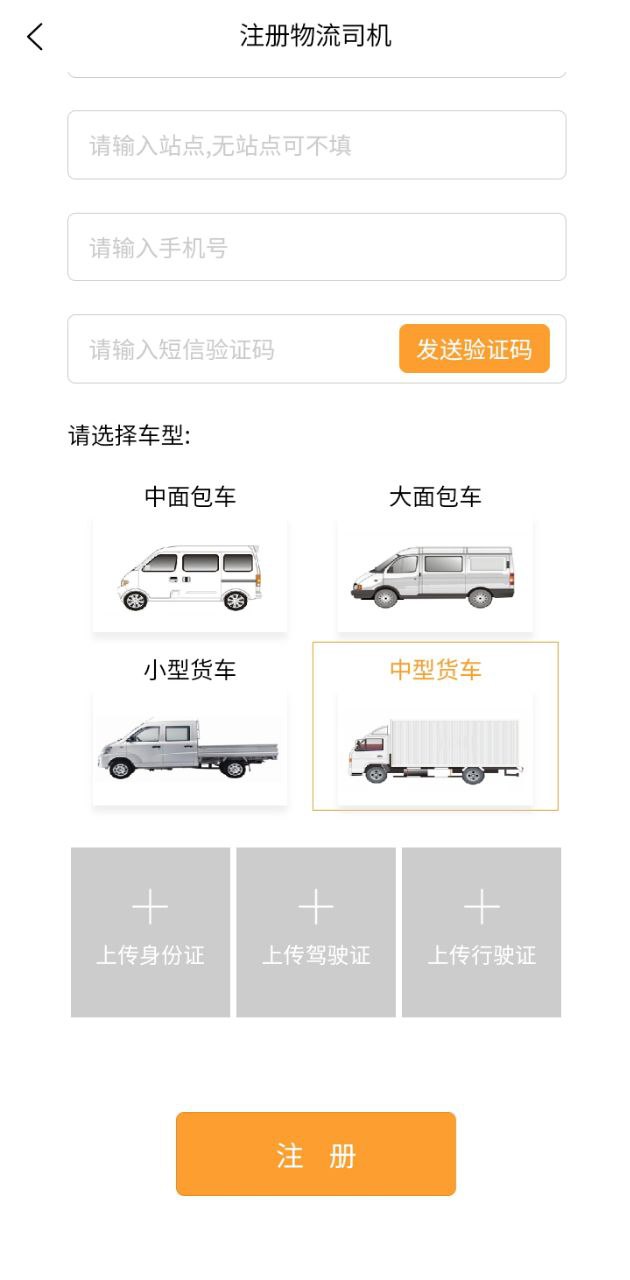The width and height of the screenshot is (630, 1280).
Task: Submit with the 注册 button
Action: pyautogui.click(x=316, y=1154)
